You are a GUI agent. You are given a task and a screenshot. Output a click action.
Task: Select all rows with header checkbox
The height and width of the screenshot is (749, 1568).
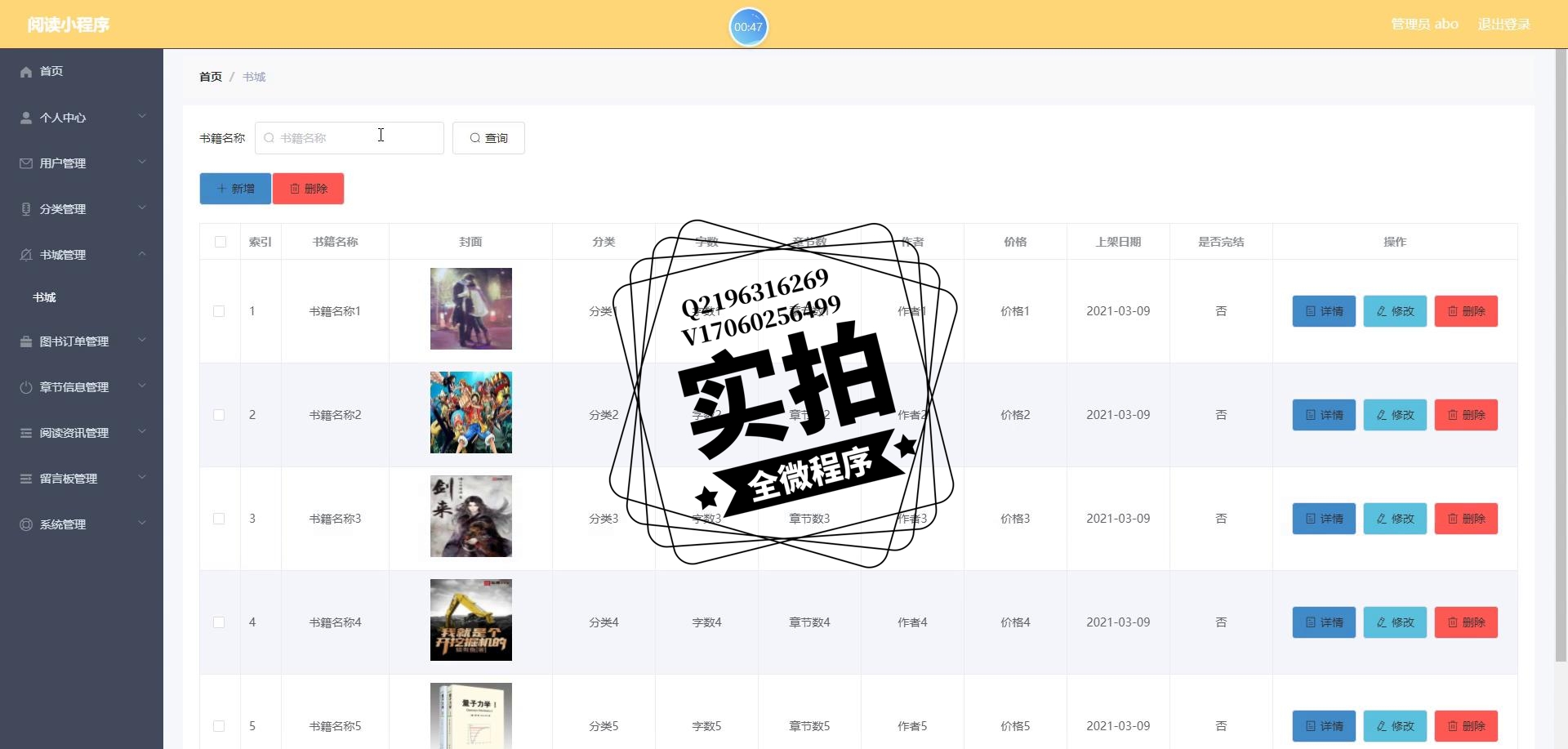(220, 242)
